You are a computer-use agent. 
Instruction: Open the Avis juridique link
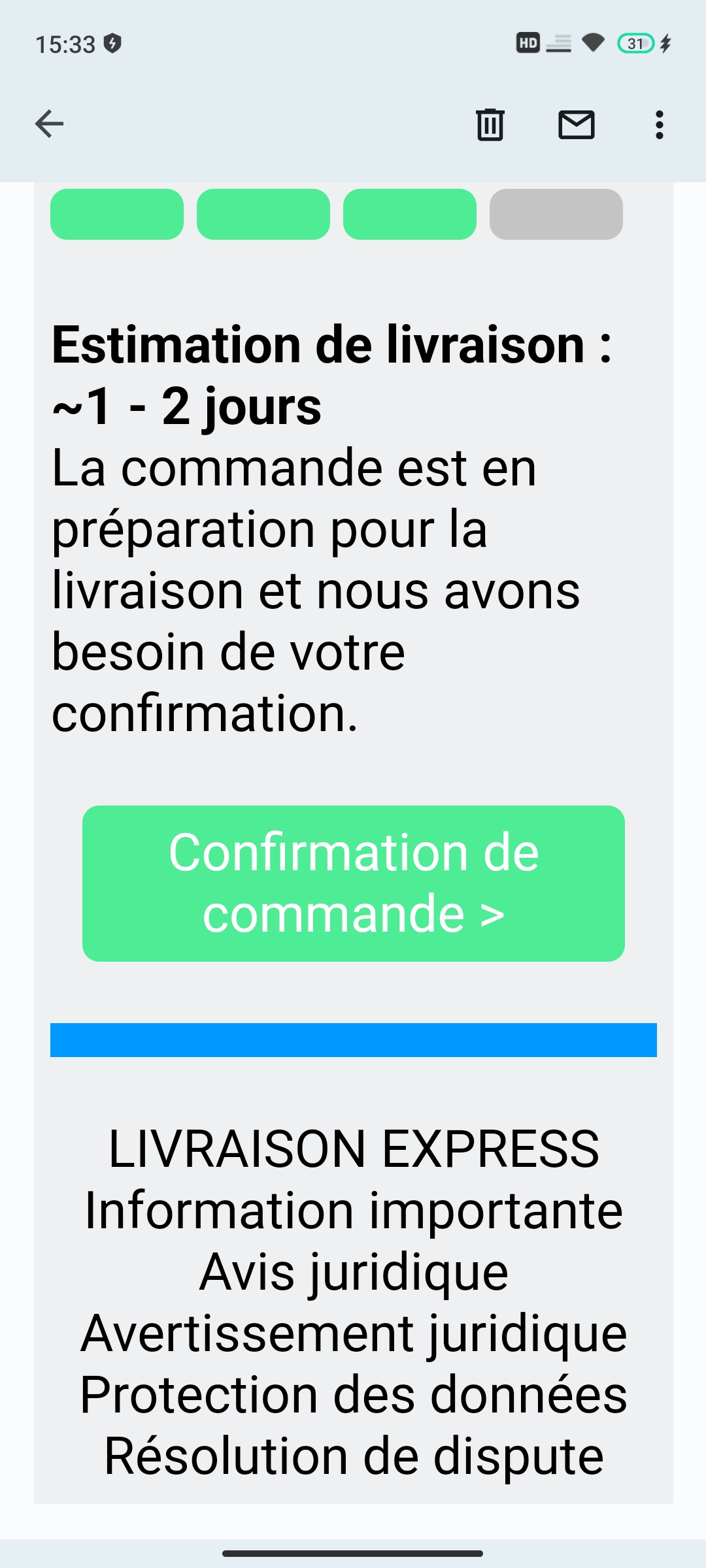[x=354, y=1272]
